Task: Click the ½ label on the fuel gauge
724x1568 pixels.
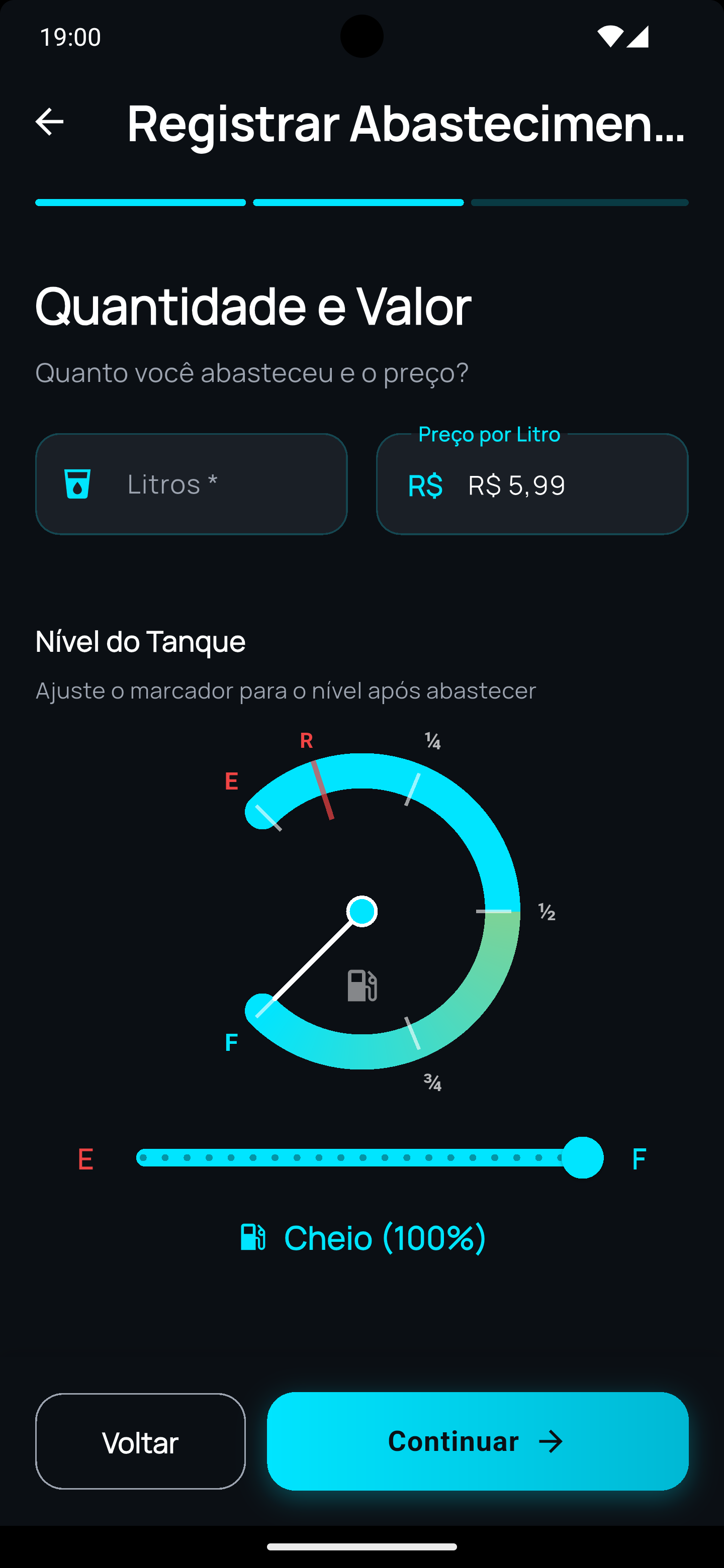Action: pos(546,911)
